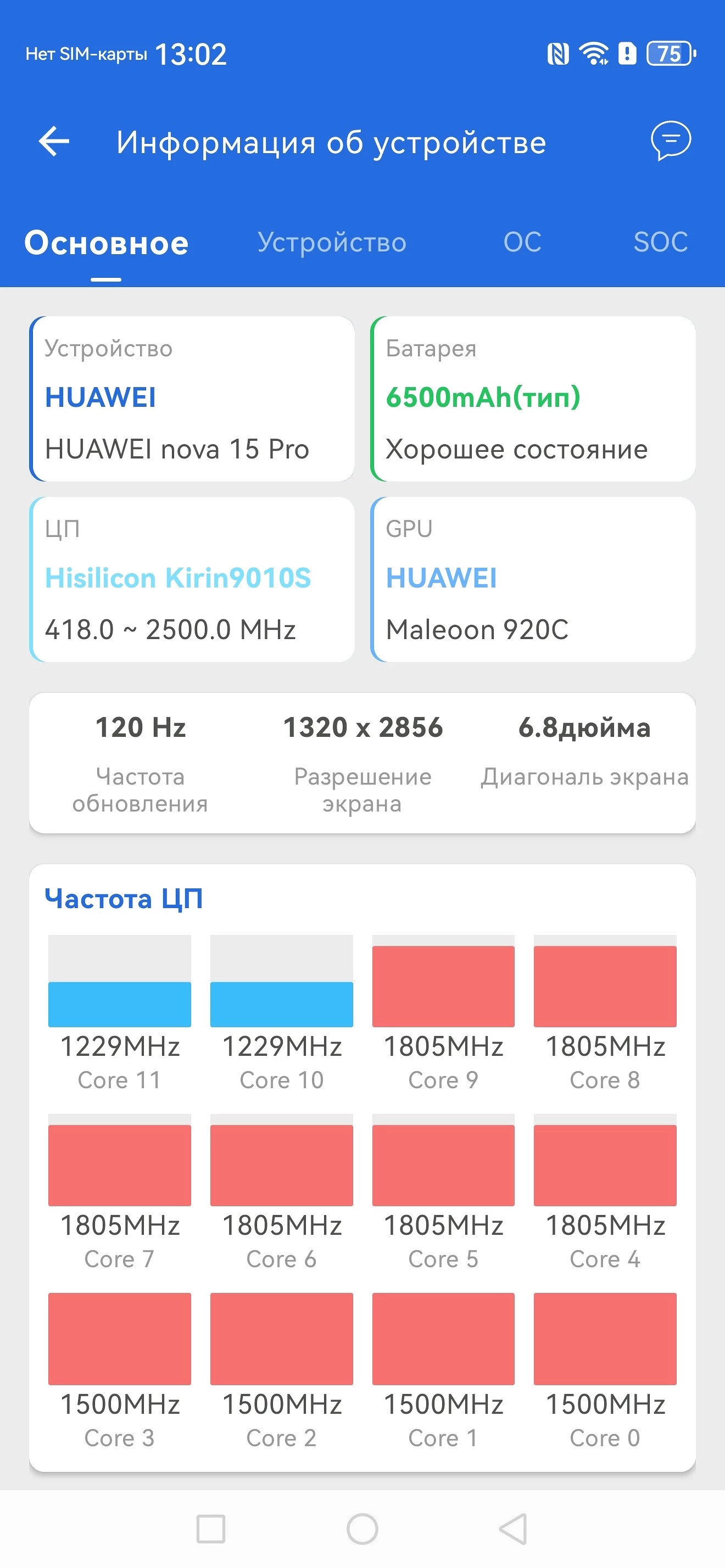Open the SOC tab
725x1568 pixels.
coord(660,242)
